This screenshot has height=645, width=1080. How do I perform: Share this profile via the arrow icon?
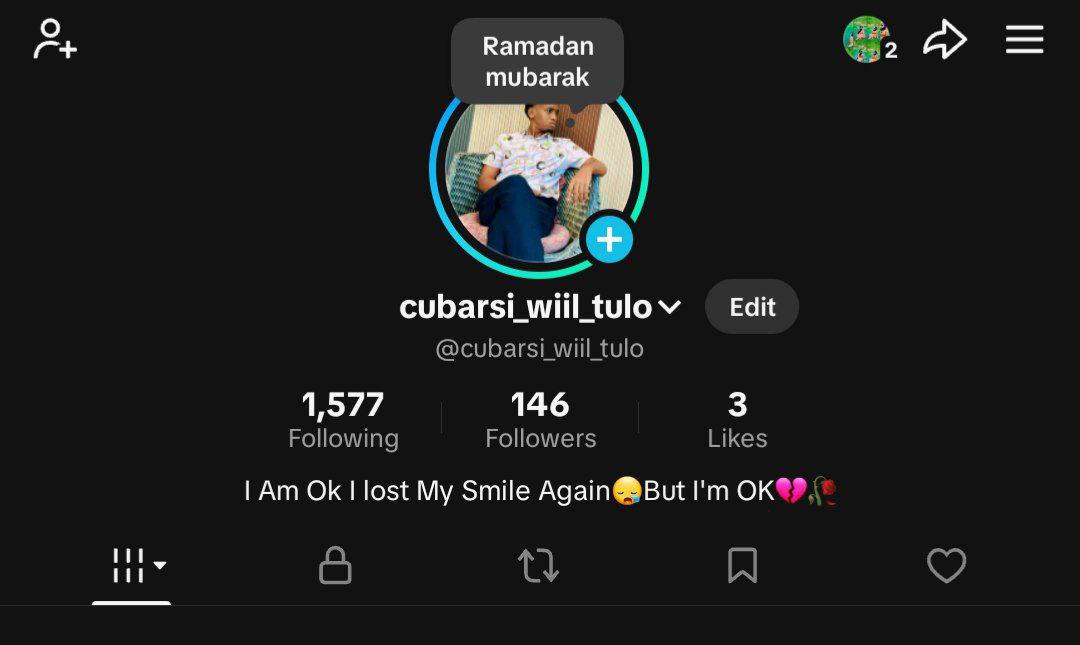(x=944, y=40)
